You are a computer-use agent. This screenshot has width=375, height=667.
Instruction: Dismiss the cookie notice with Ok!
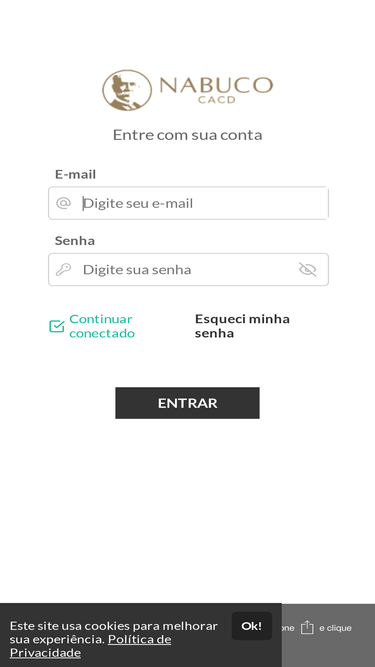click(252, 626)
